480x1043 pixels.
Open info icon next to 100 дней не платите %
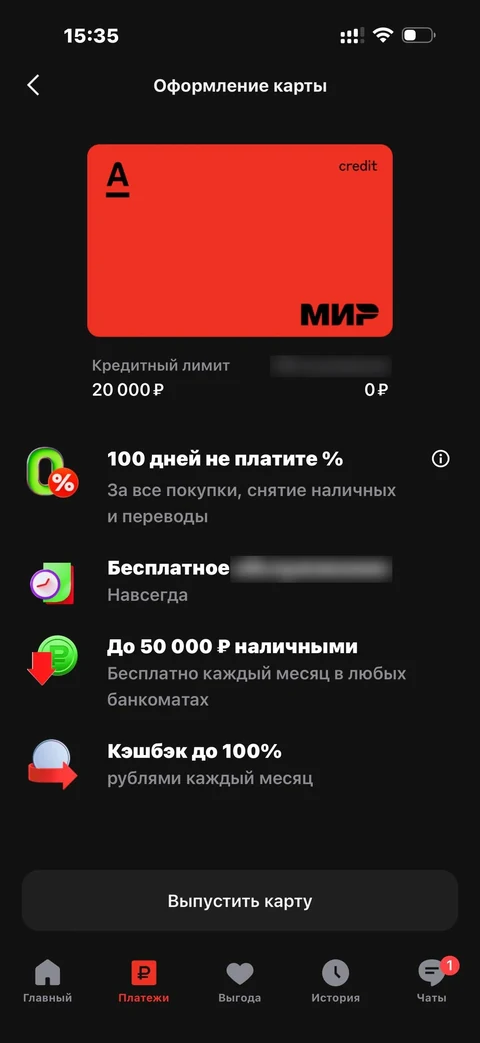(441, 459)
